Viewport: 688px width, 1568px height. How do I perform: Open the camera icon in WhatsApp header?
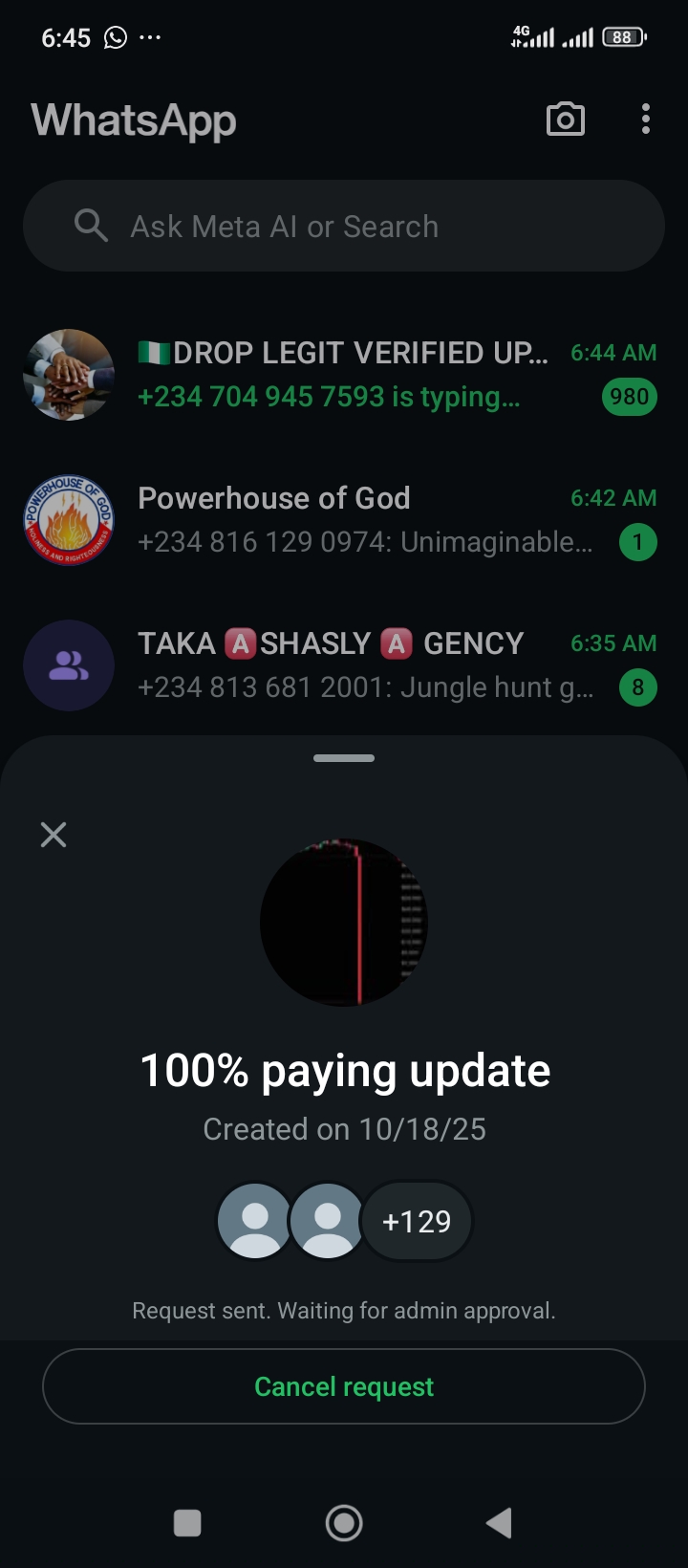565,120
